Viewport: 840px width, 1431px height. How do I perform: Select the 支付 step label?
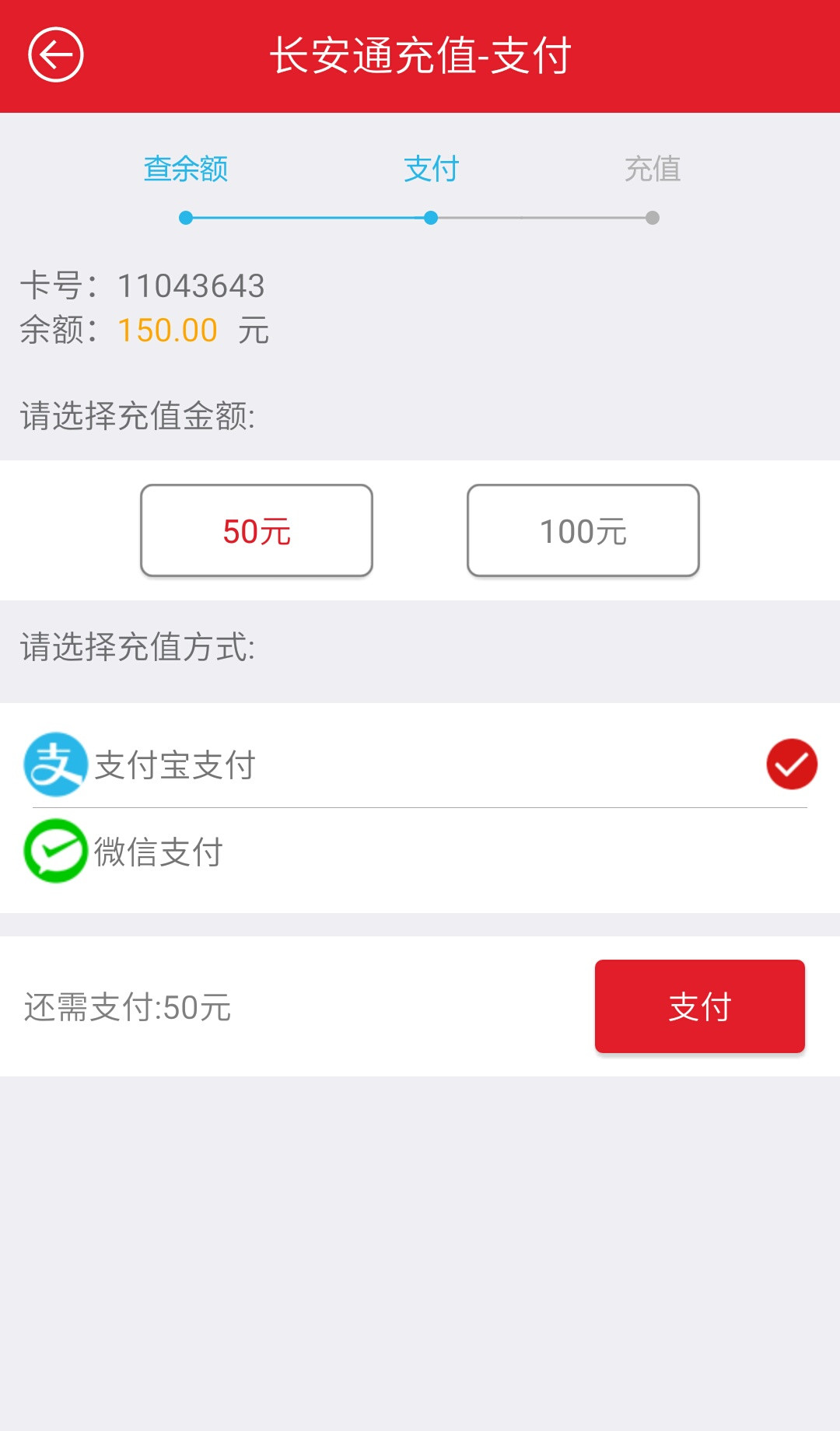(x=430, y=170)
